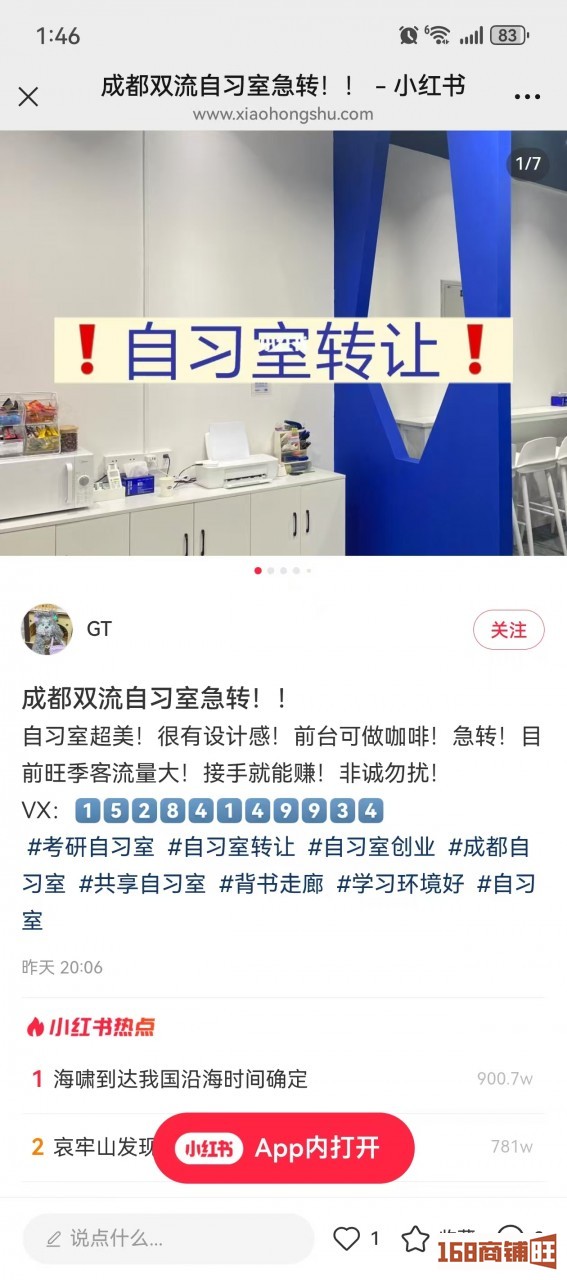
Task: Tap the 说点什么 comment field
Action: pos(168,1239)
